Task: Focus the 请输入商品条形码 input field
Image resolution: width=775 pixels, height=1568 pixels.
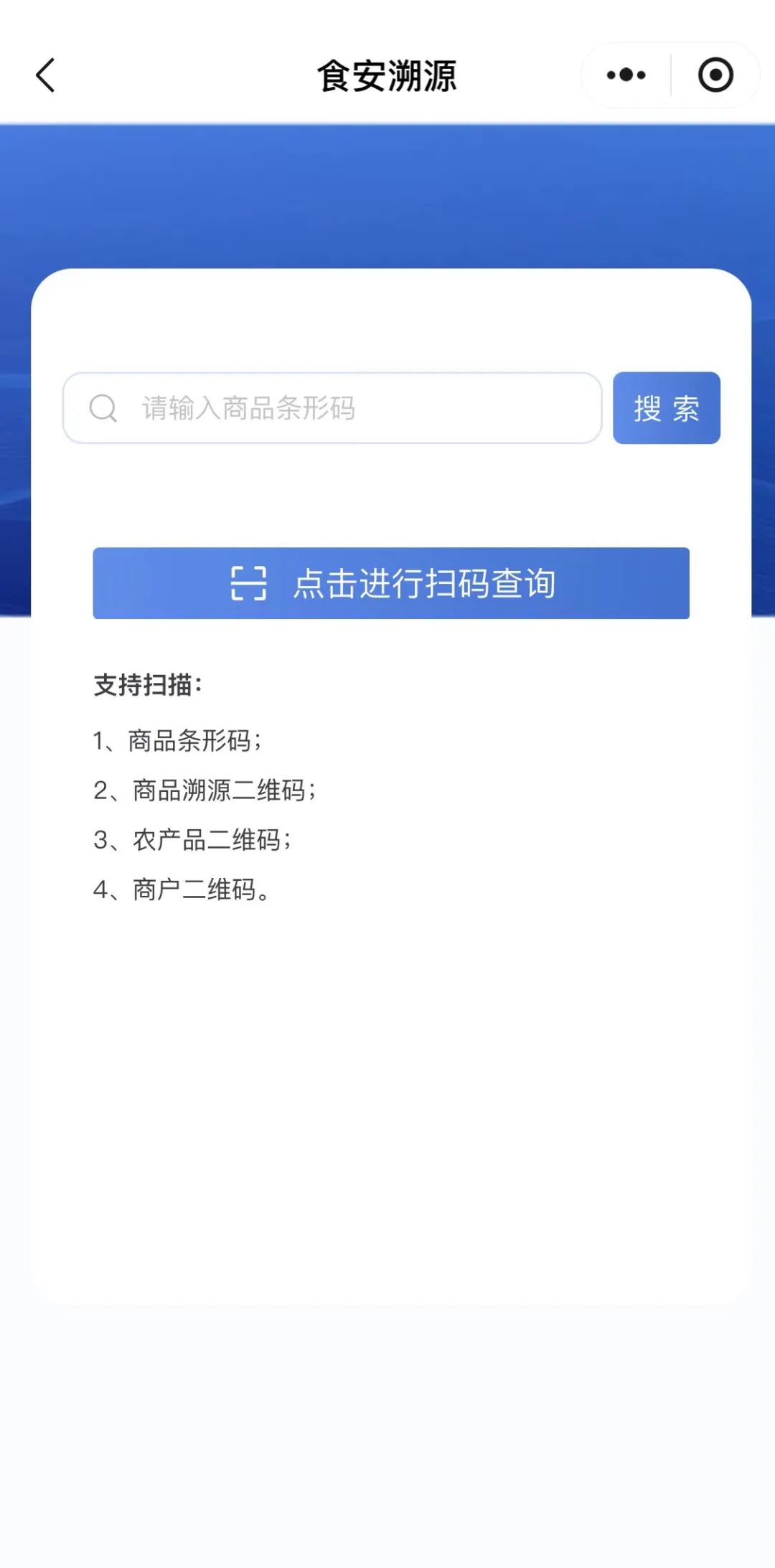Action: (x=344, y=408)
